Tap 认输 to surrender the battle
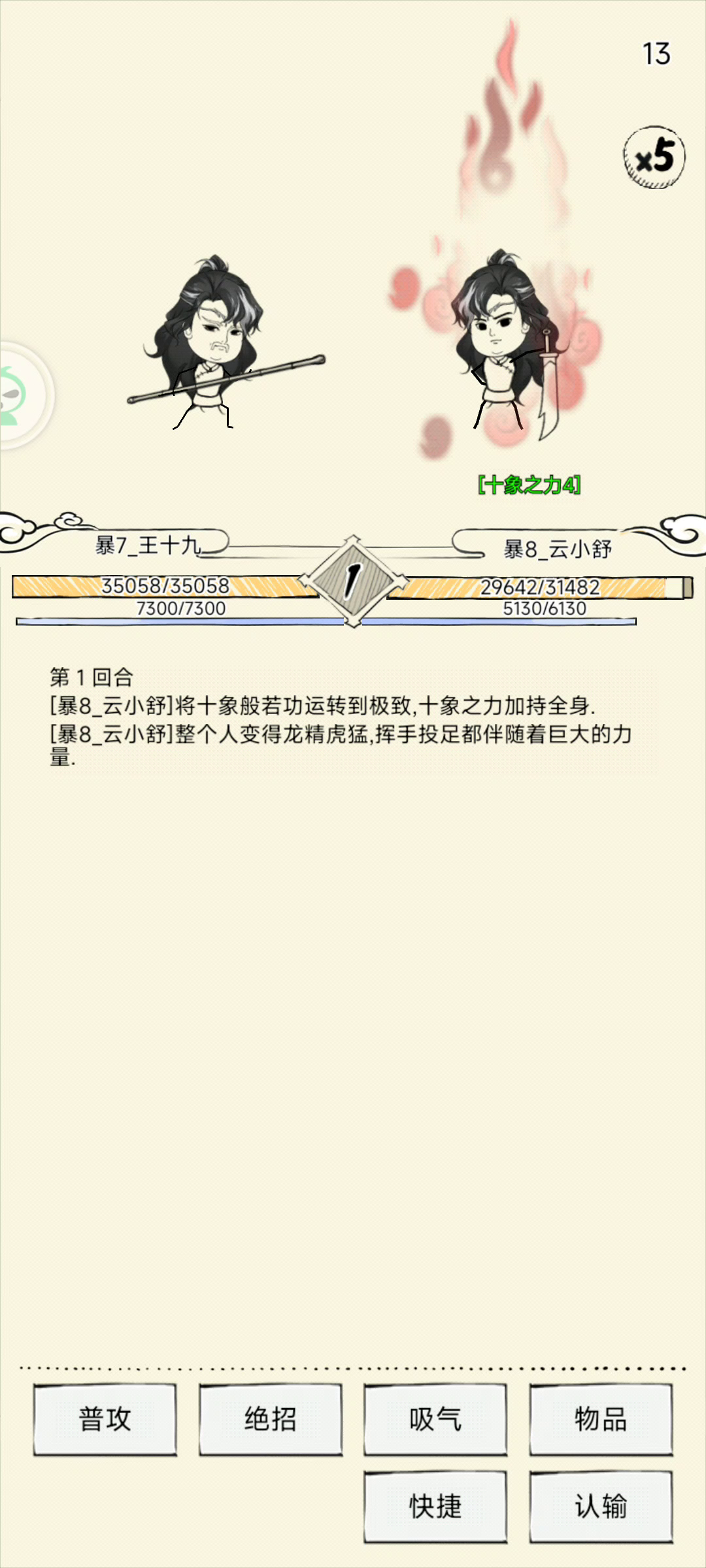The image size is (706, 1568). (601, 1507)
